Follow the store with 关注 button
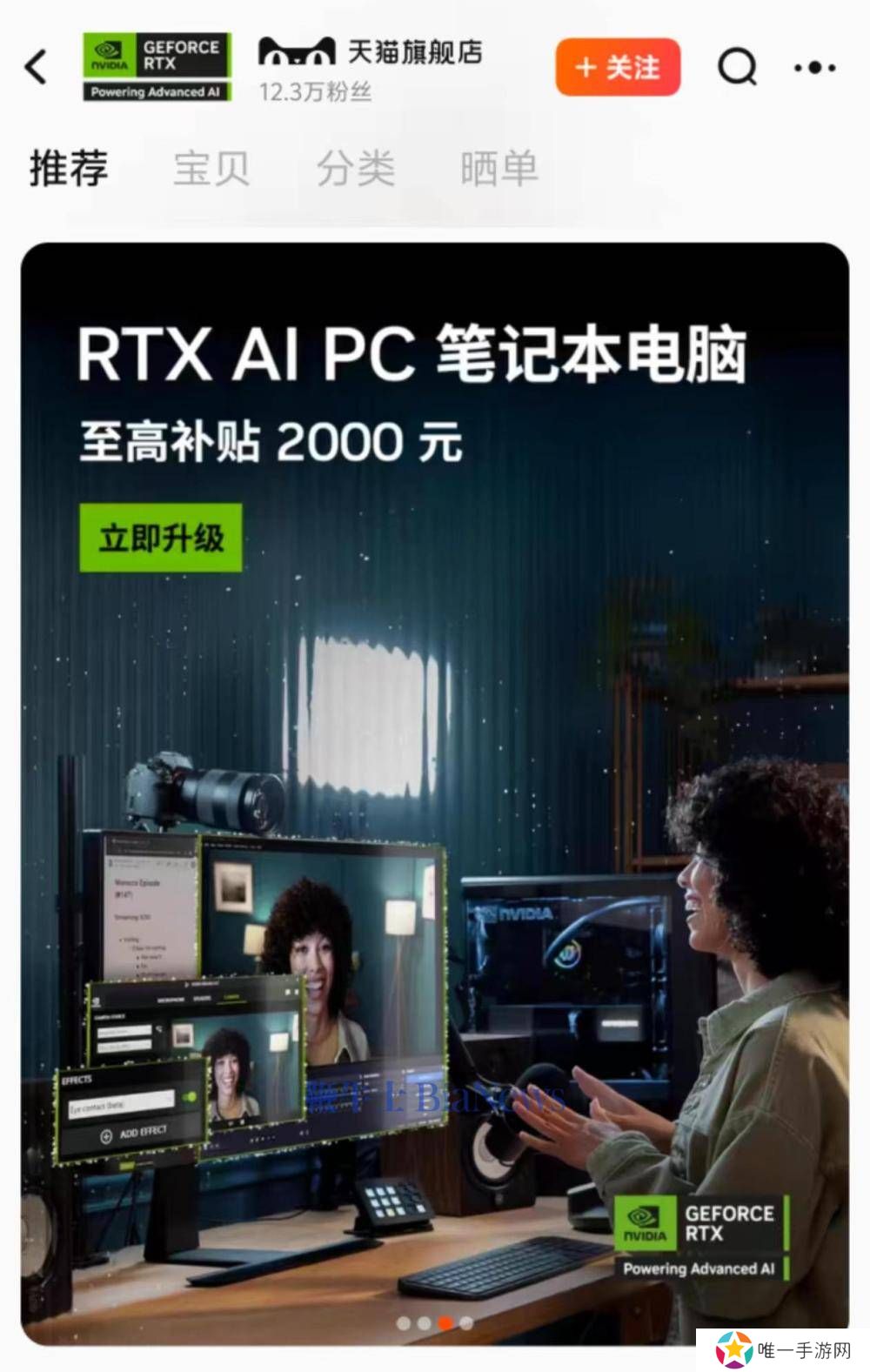 coord(618,67)
